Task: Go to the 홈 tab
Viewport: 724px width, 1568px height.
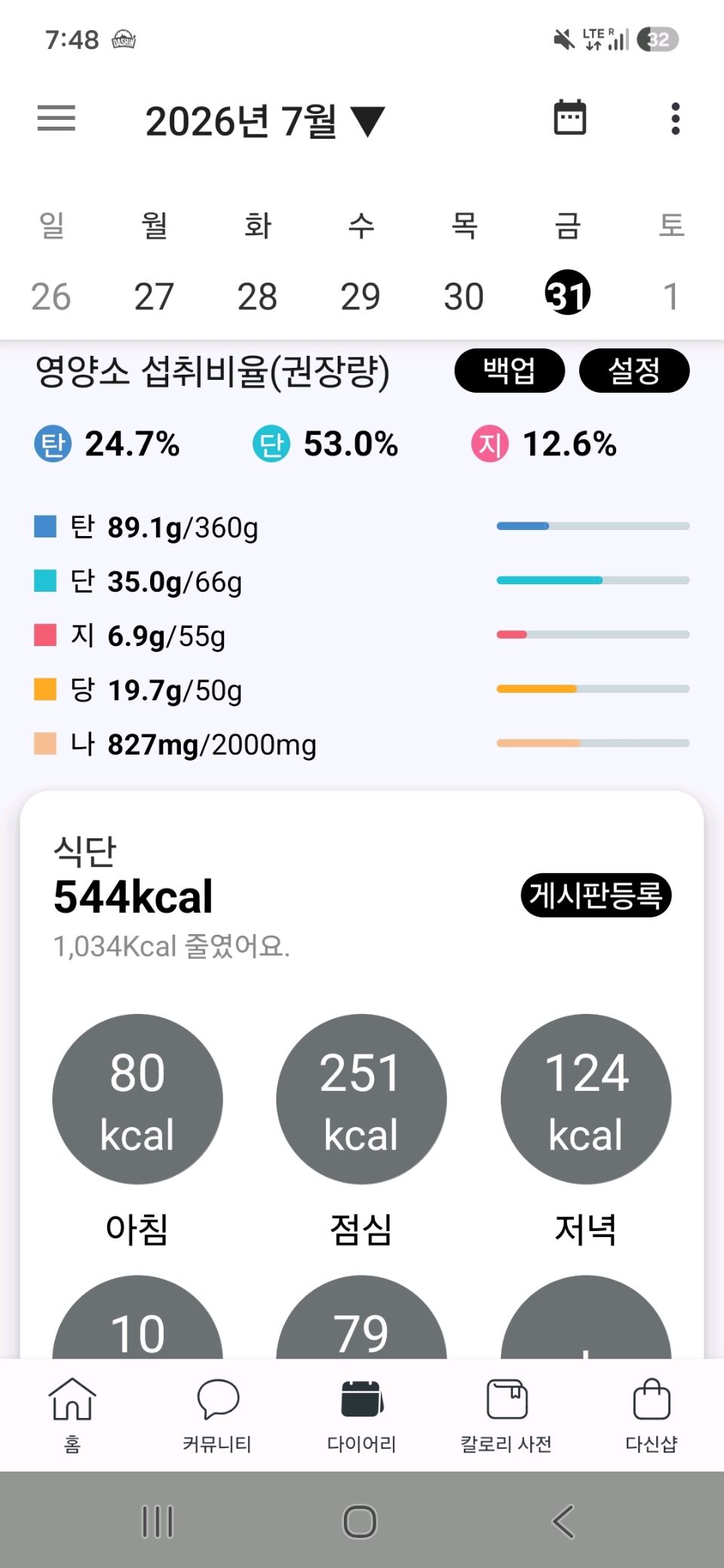Action: pos(72,1415)
